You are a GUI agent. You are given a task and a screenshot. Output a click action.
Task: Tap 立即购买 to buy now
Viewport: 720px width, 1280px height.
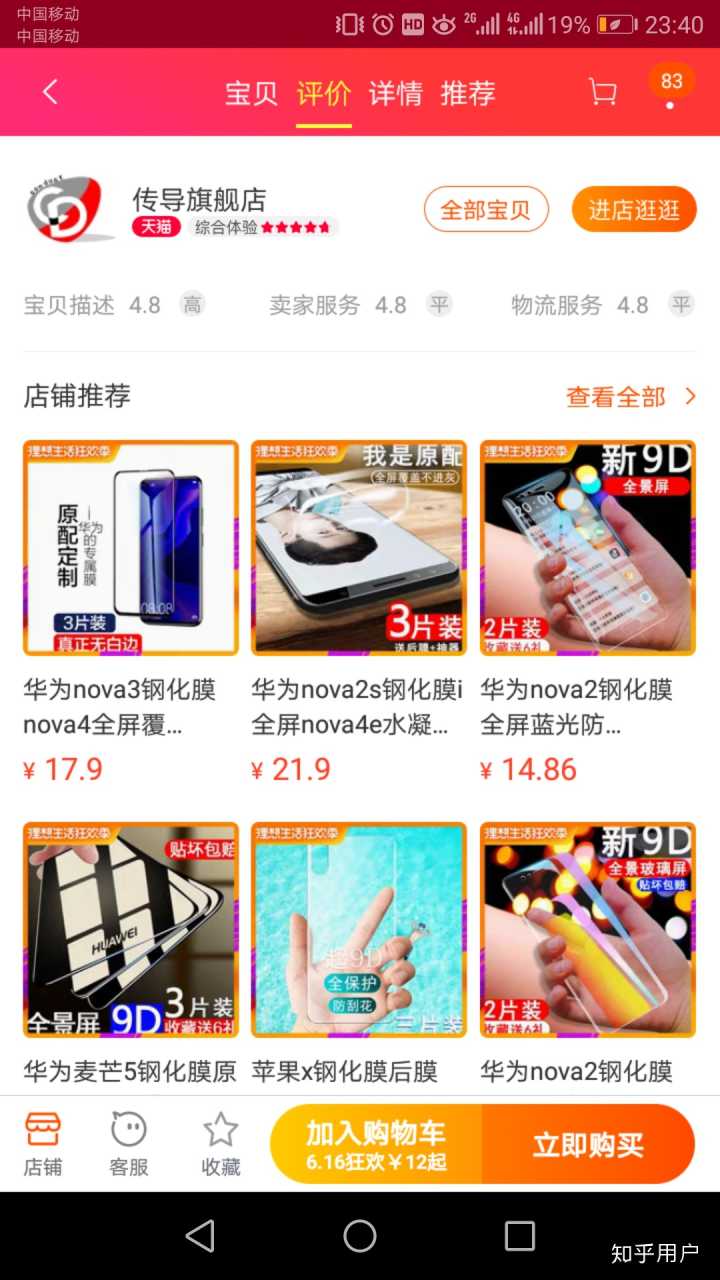(x=588, y=1144)
